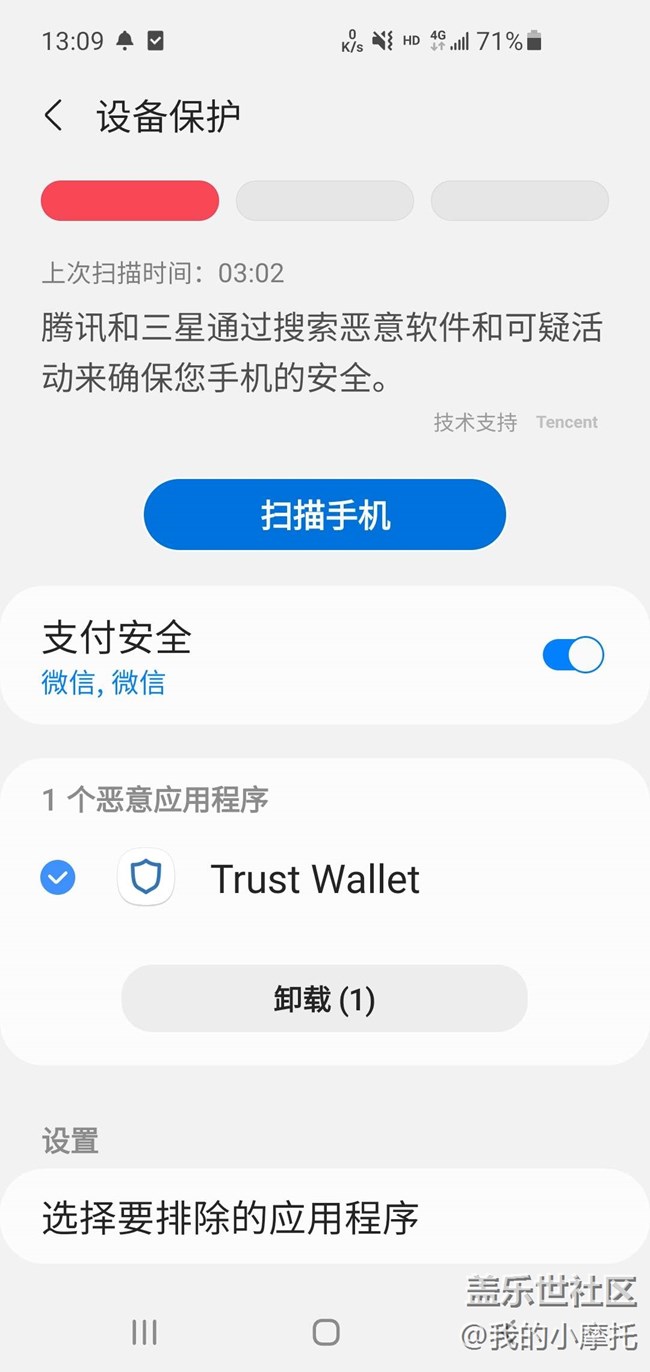650x1372 pixels.
Task: Tap 卸载 (1) to uninstall
Action: coord(324,998)
